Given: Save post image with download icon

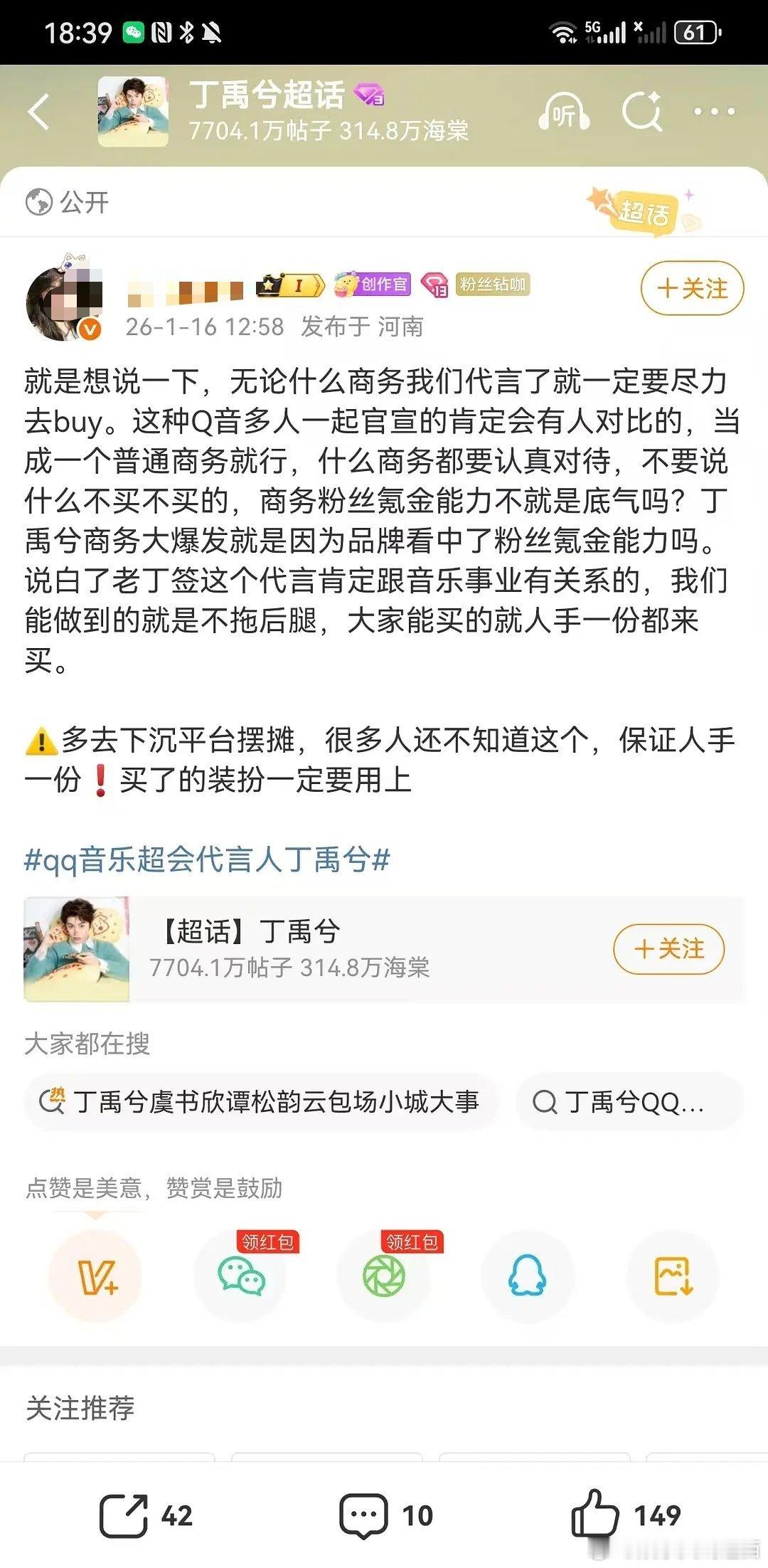Looking at the screenshot, I should point(672,1277).
